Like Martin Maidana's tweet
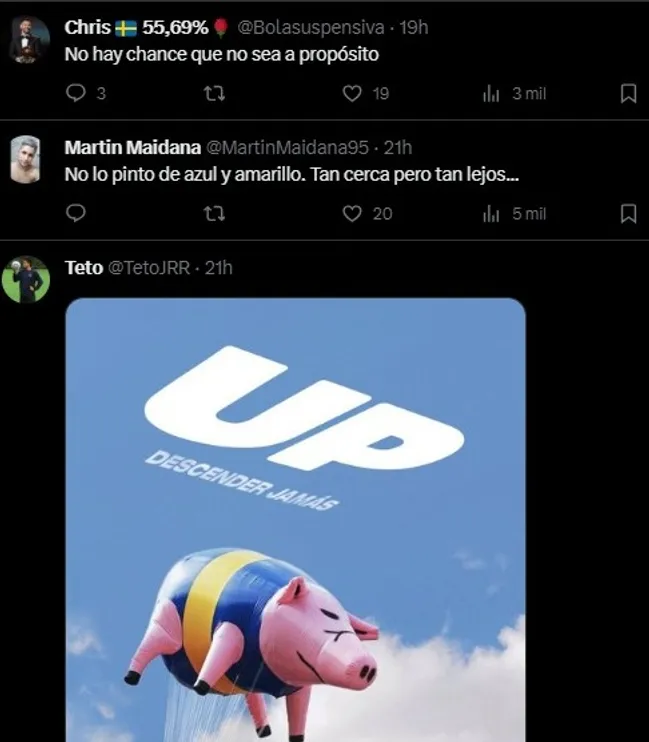 click(352, 213)
